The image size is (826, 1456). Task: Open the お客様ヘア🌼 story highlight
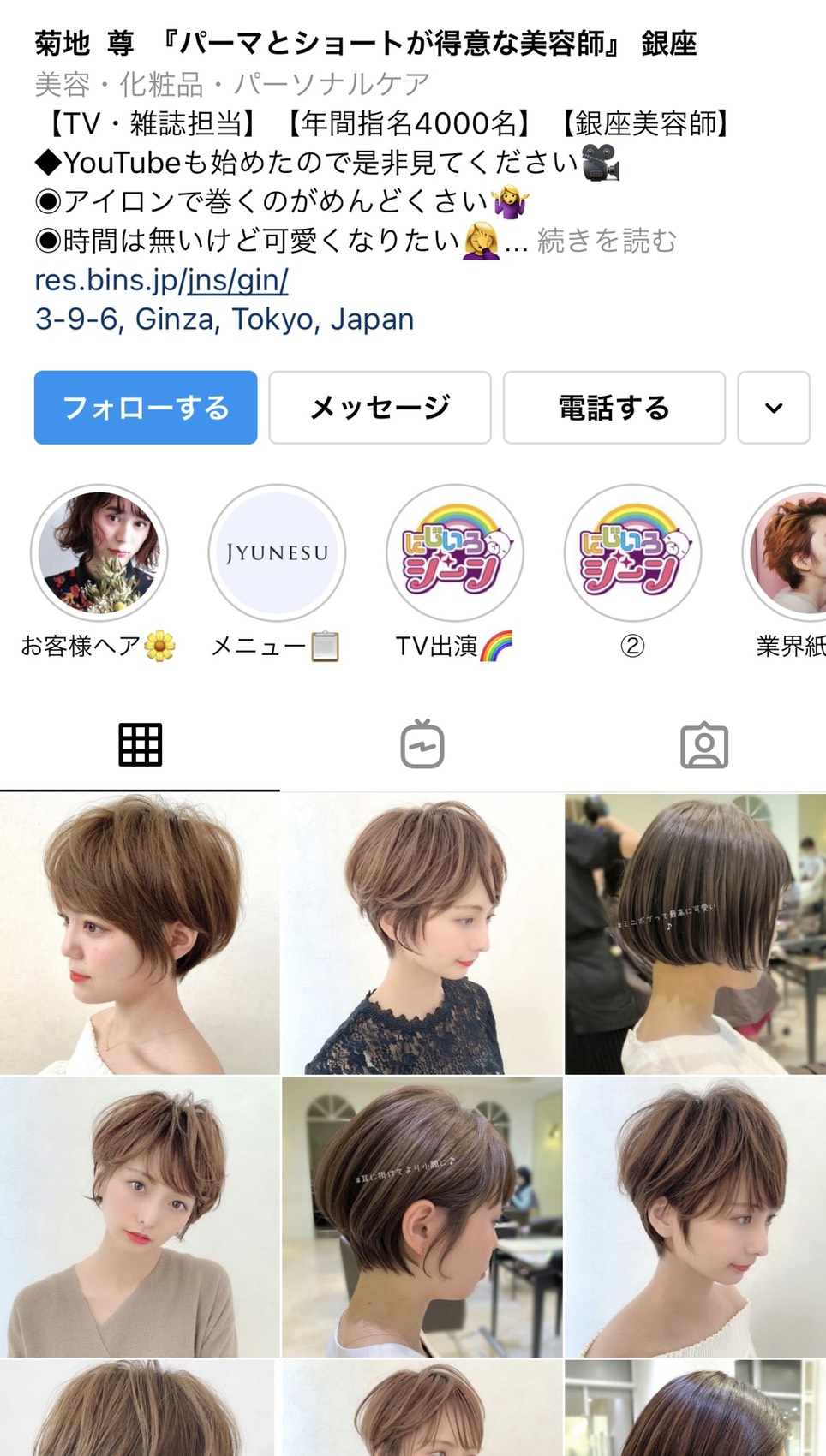[99, 553]
